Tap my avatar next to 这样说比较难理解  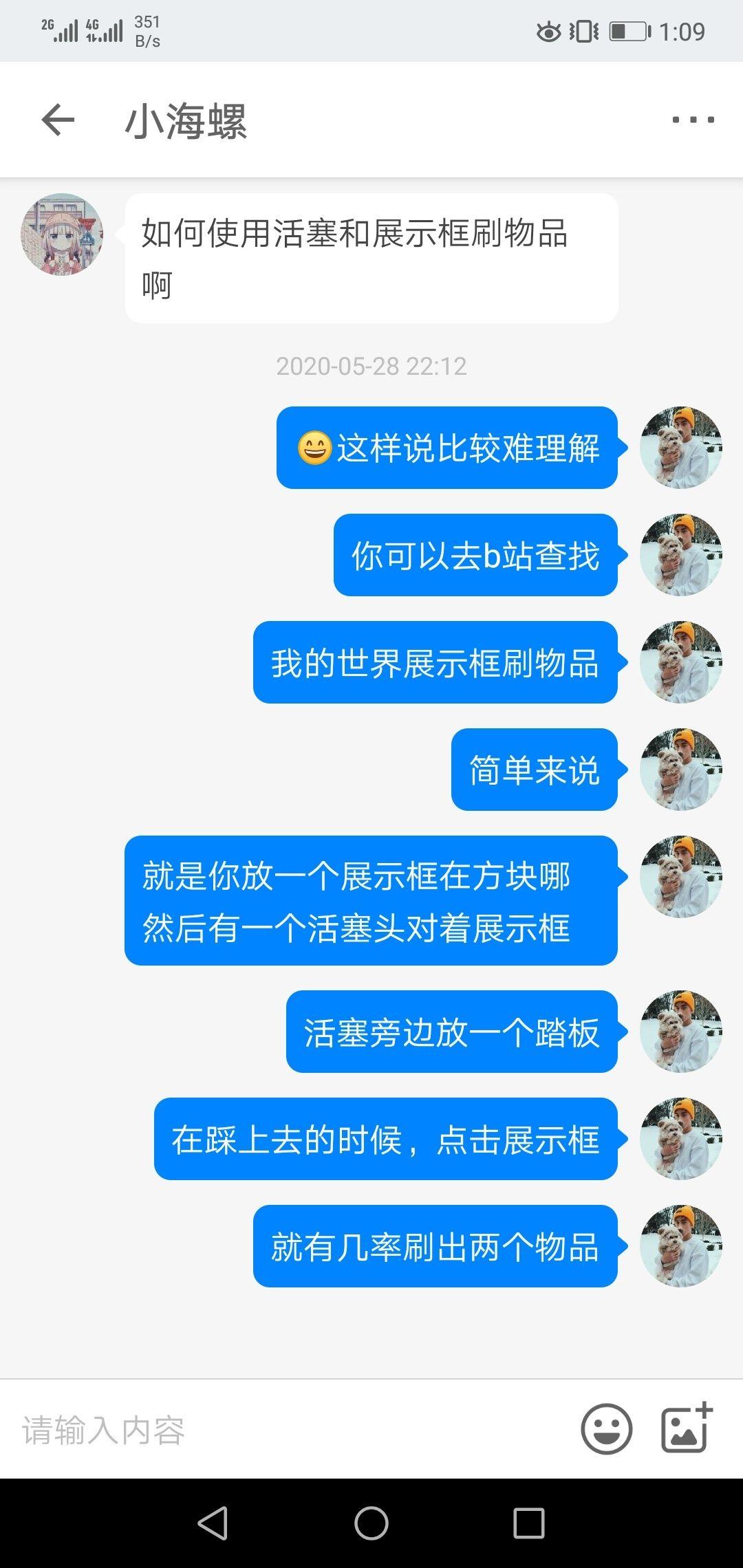click(680, 448)
